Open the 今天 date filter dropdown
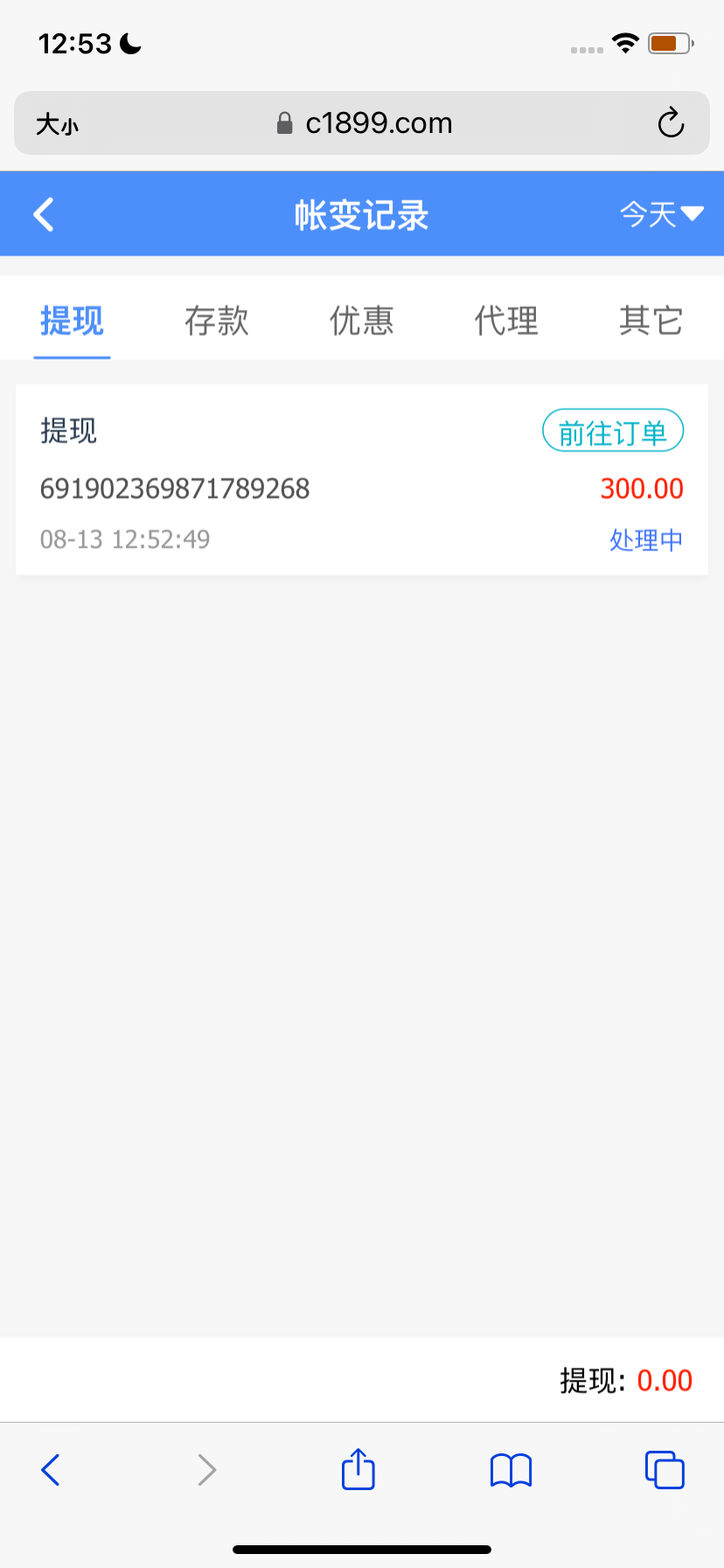 tap(661, 214)
